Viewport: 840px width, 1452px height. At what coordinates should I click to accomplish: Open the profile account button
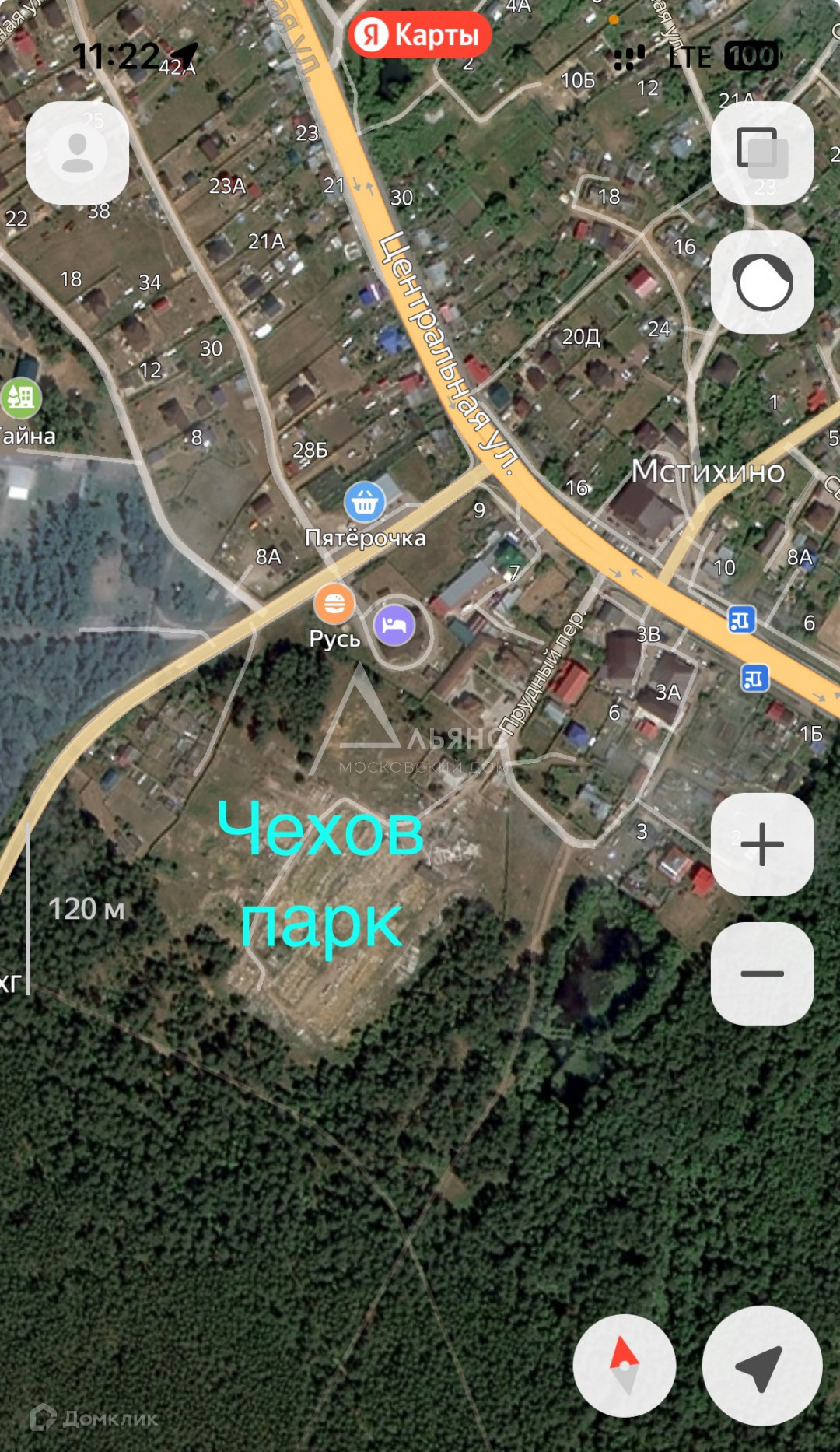78,153
